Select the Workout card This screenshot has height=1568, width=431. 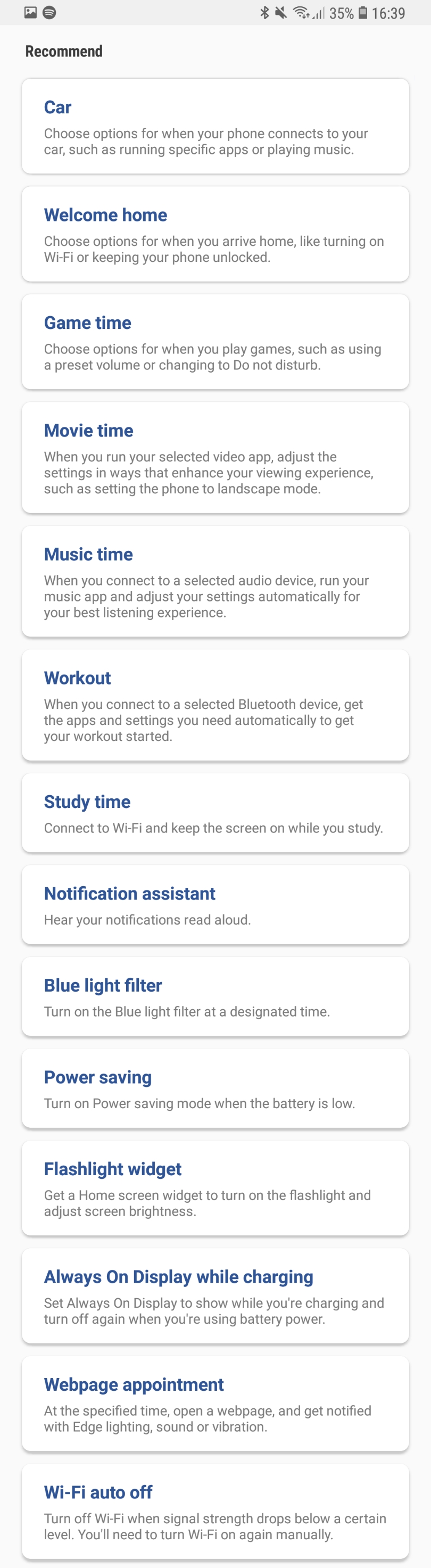click(215, 705)
